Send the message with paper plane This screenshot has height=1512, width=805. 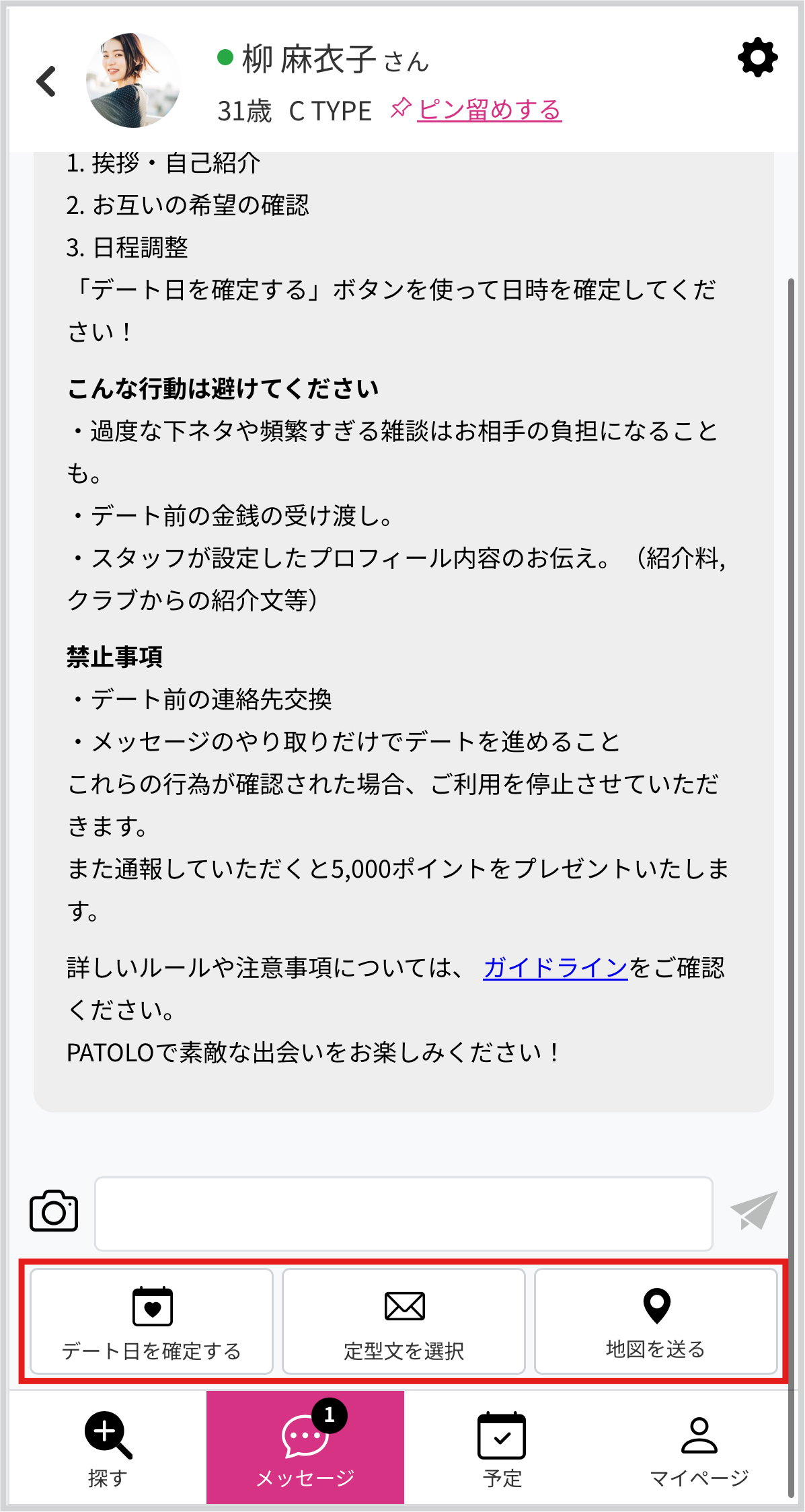[x=754, y=1211]
